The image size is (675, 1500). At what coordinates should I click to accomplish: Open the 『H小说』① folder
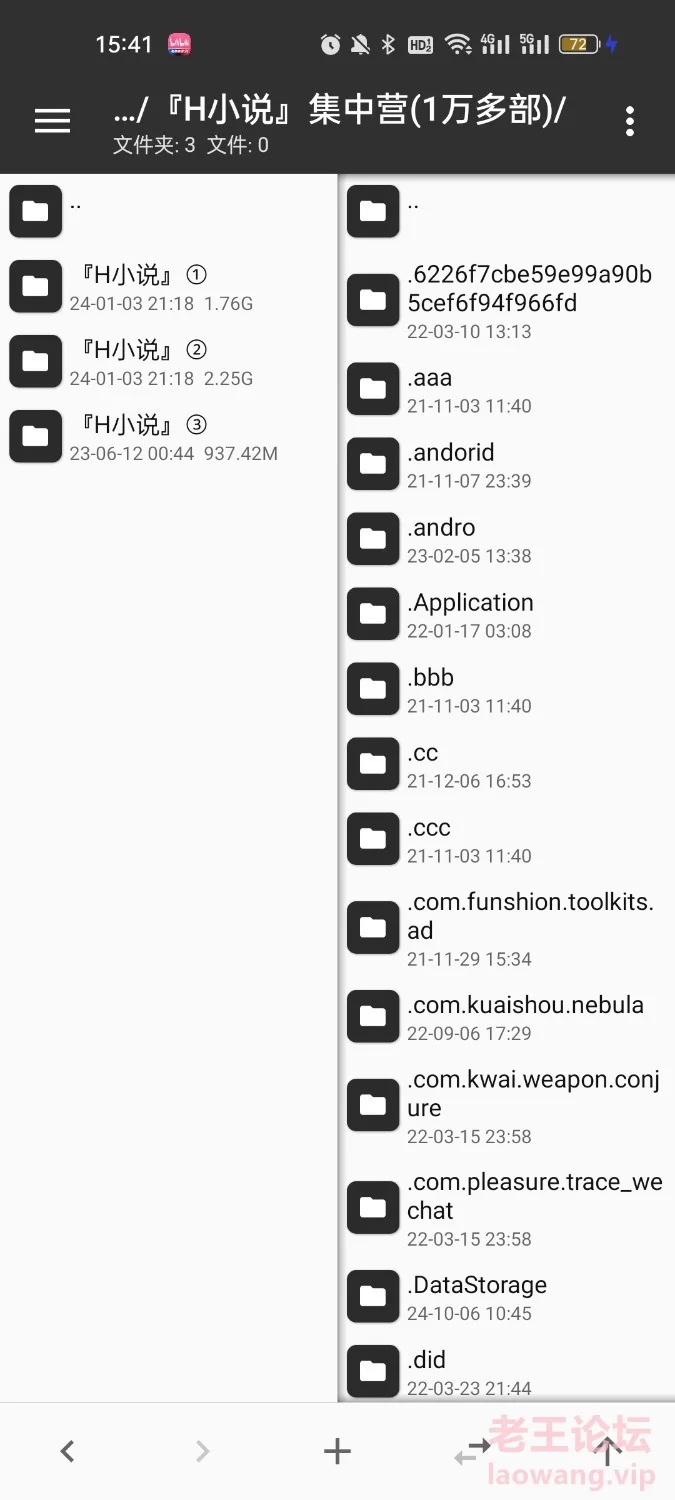tap(168, 286)
